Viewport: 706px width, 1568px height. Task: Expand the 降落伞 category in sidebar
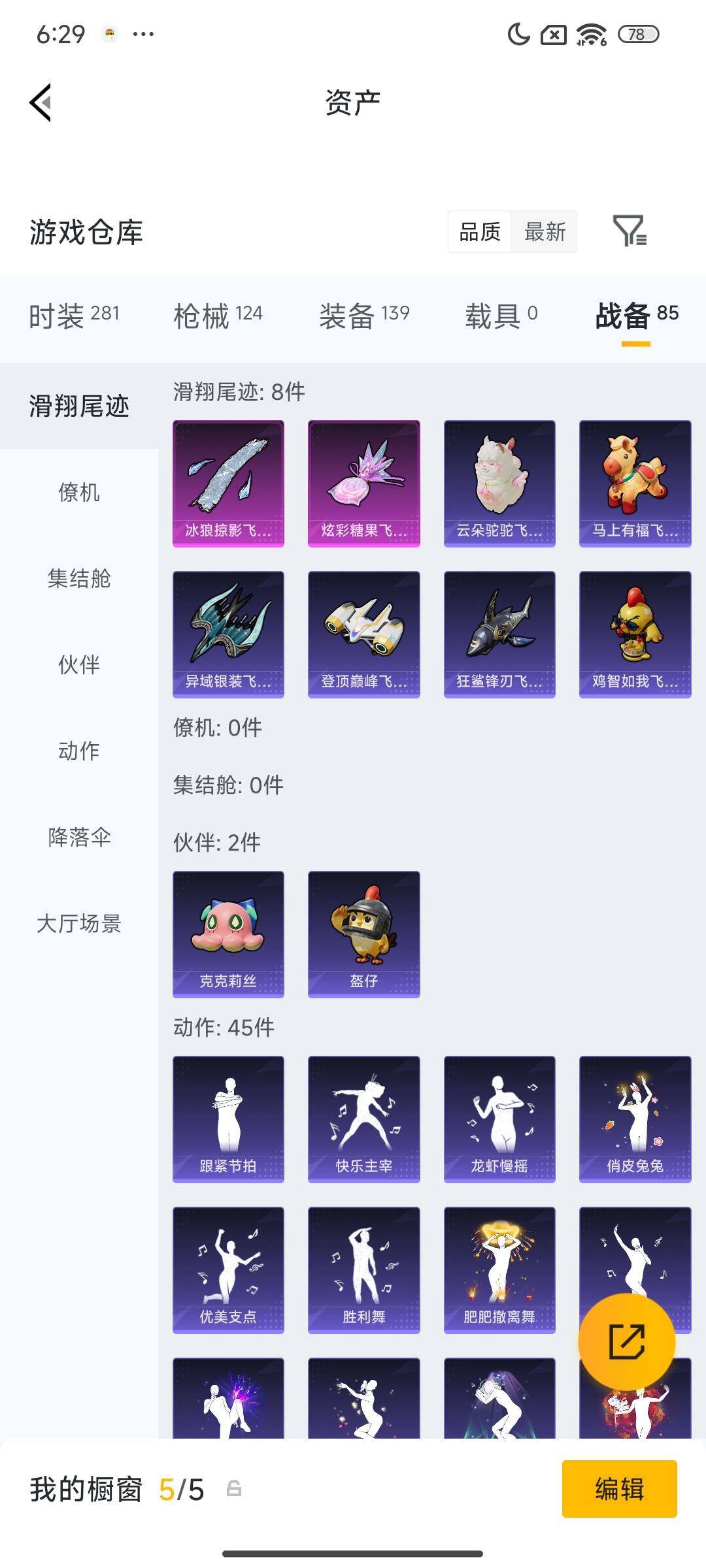[x=78, y=839]
